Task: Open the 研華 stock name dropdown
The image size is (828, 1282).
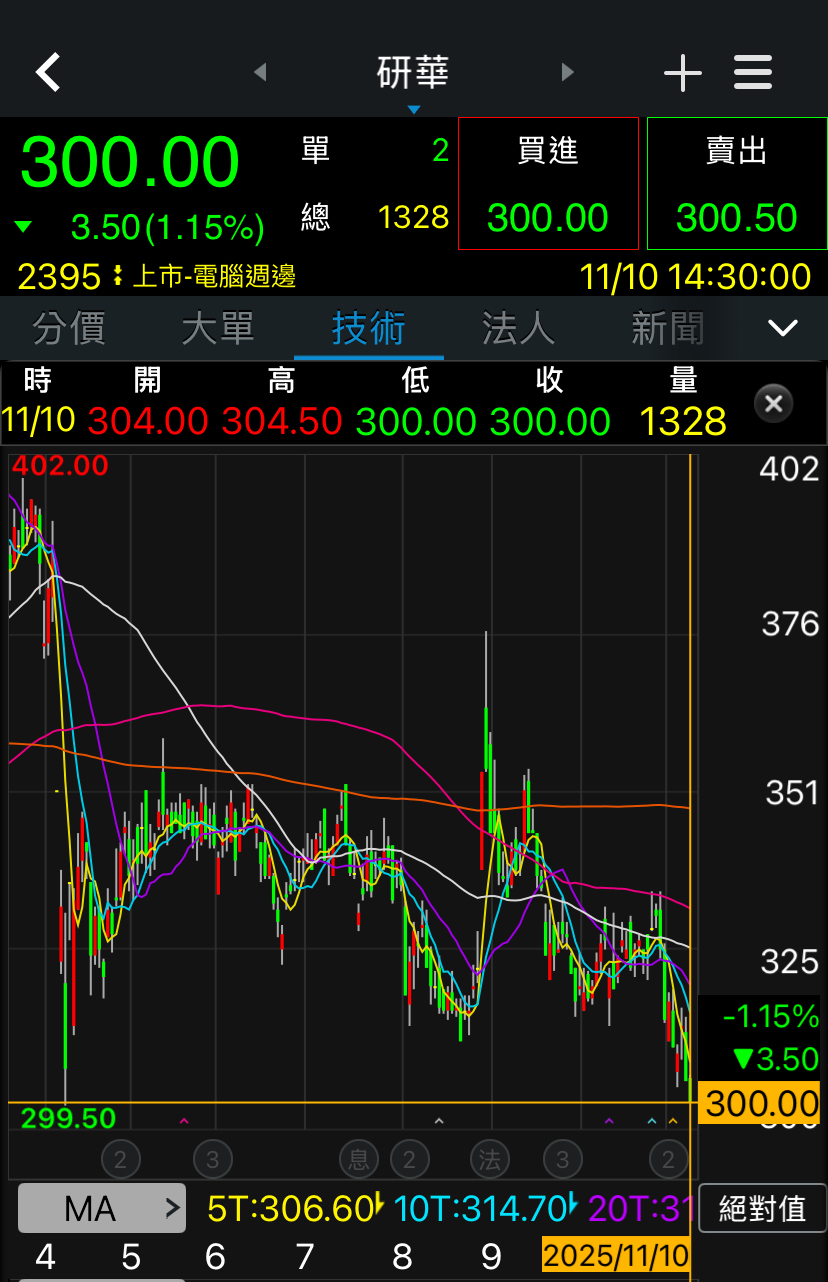Action: point(413,80)
